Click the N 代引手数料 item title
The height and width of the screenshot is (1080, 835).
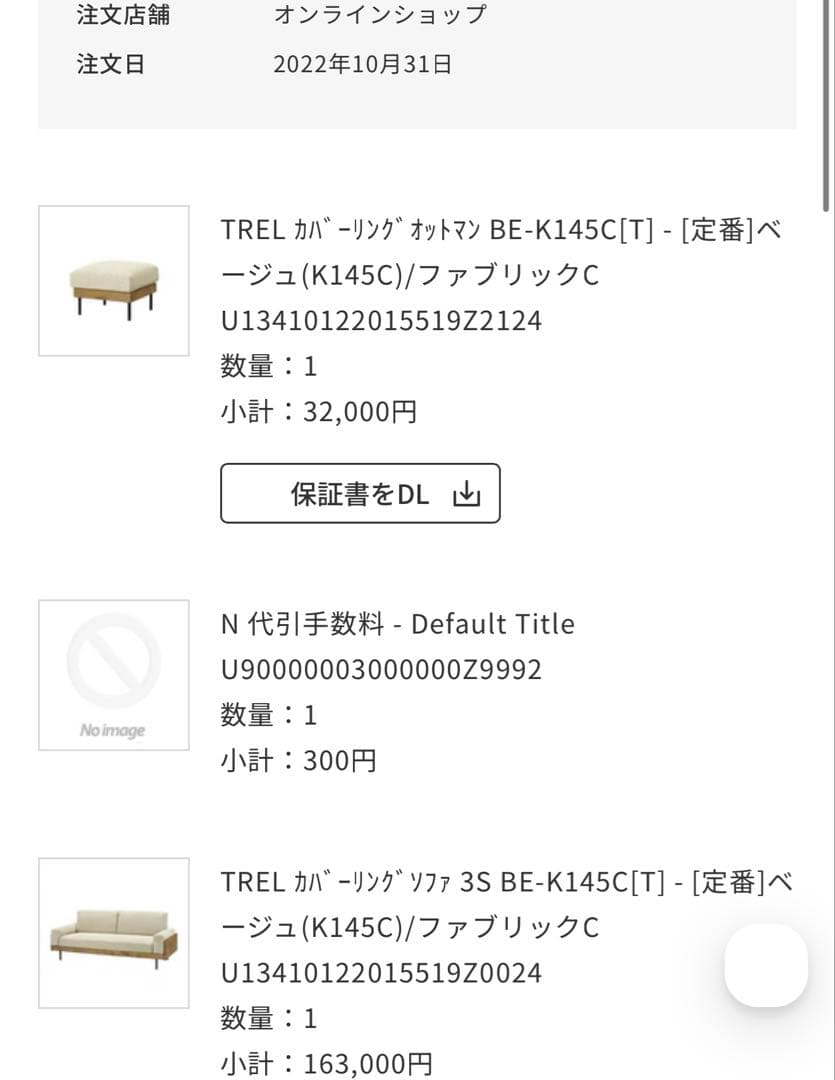pos(396,623)
